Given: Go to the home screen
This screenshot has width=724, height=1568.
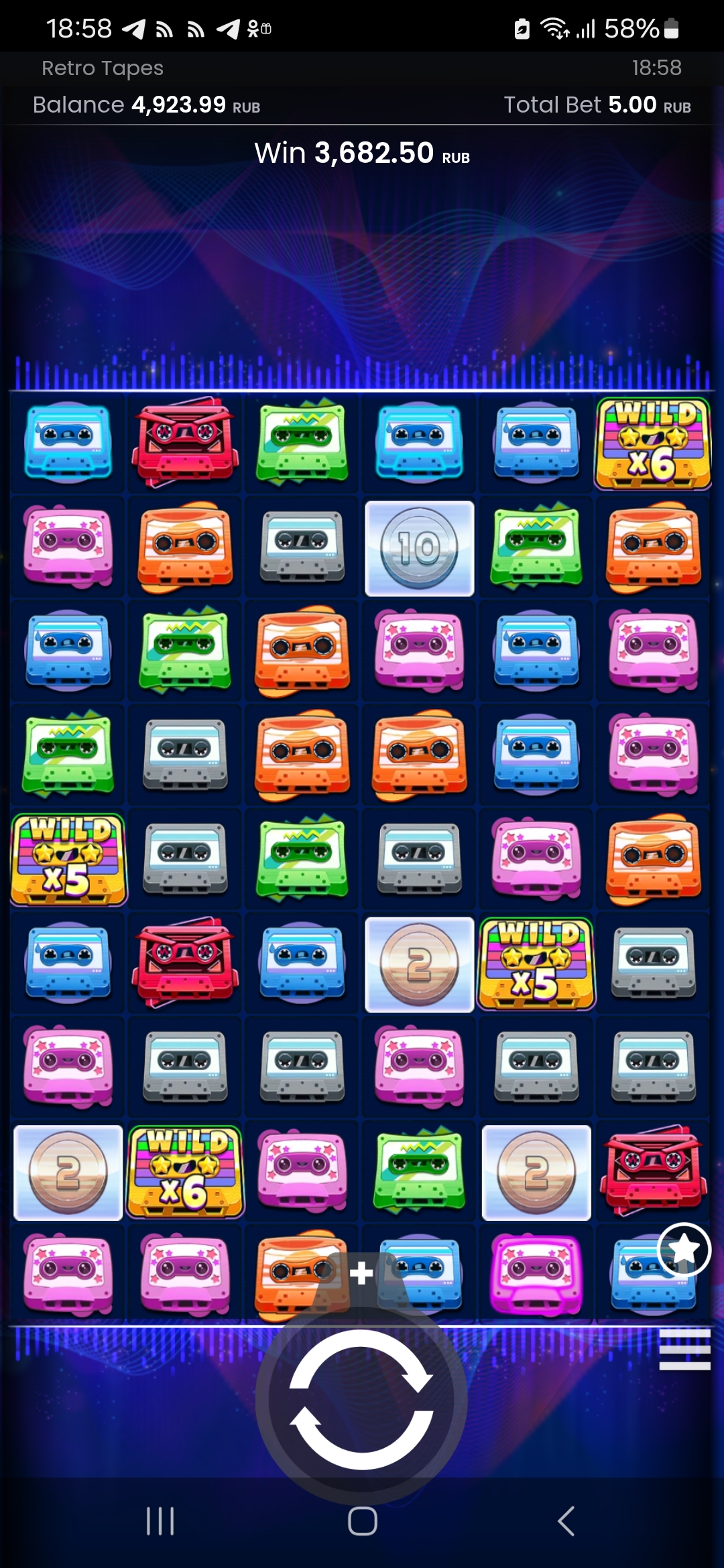Looking at the screenshot, I should [363, 1521].
